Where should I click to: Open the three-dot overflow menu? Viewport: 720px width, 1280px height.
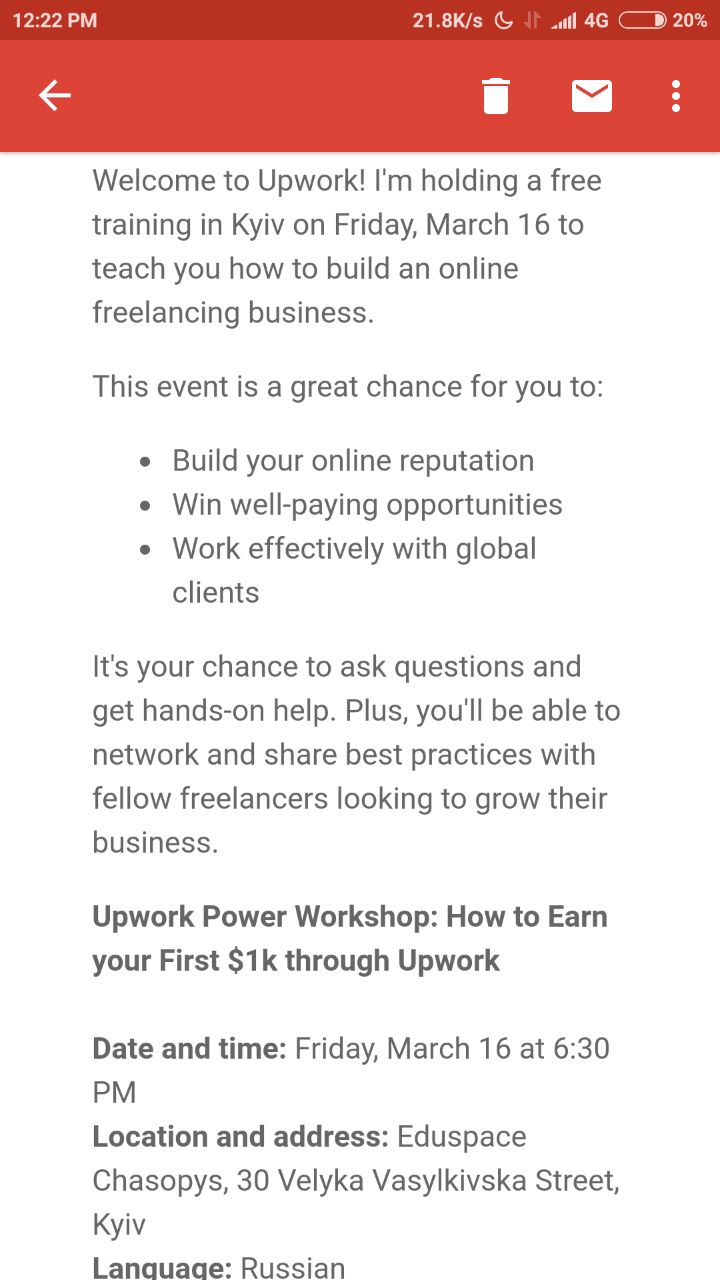coord(676,96)
